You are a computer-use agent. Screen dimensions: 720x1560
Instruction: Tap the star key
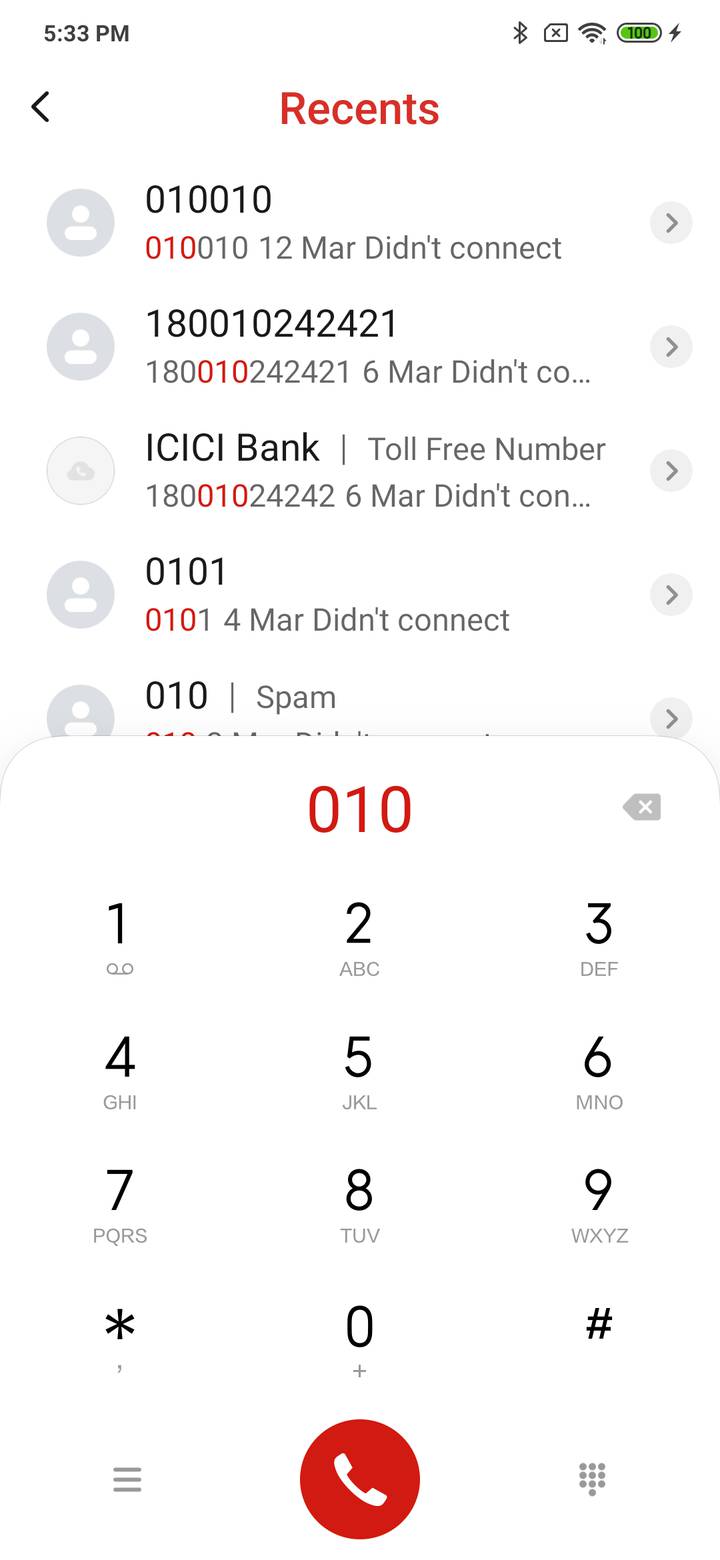pos(119,1337)
